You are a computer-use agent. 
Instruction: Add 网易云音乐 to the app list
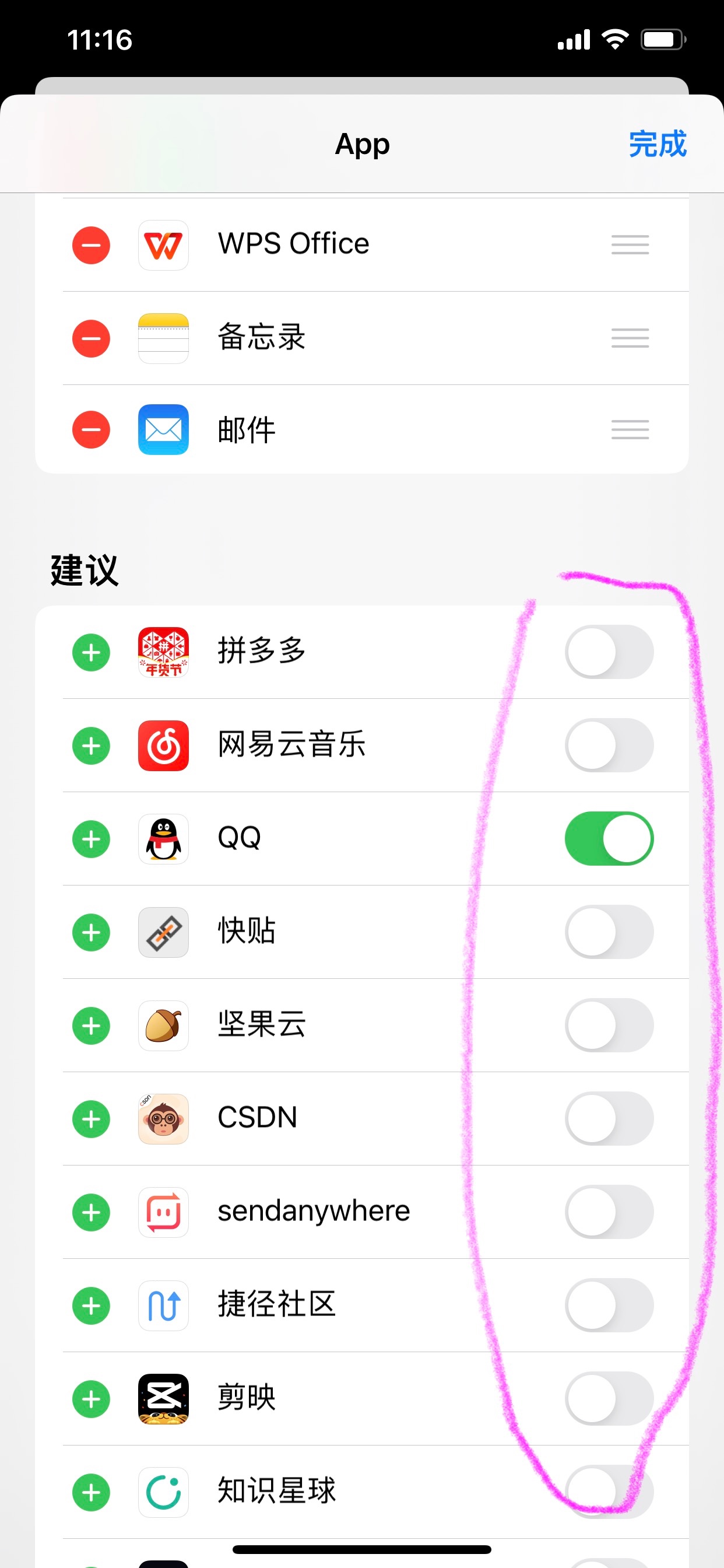pos(92,745)
